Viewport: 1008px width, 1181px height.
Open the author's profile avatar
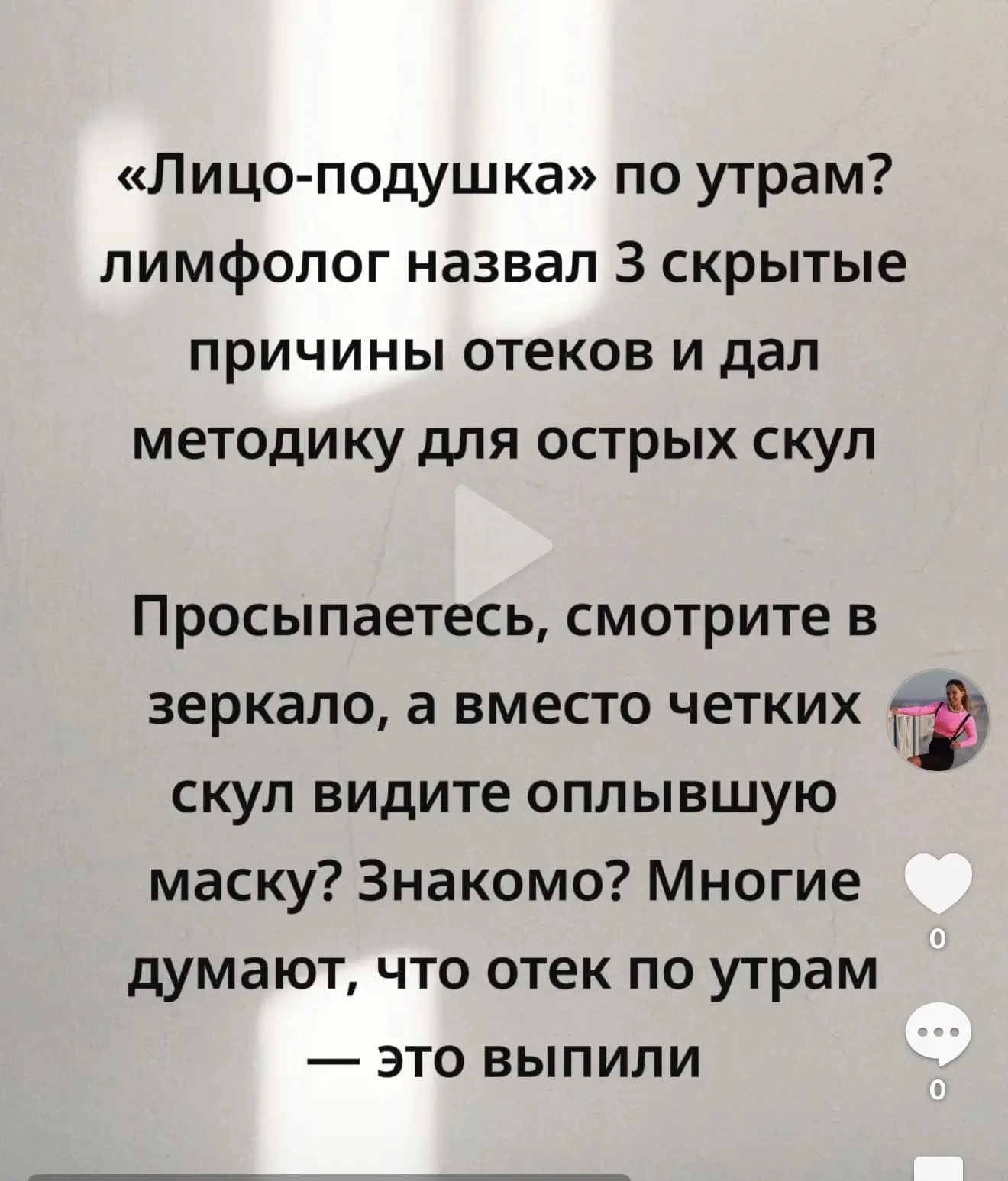click(x=938, y=720)
